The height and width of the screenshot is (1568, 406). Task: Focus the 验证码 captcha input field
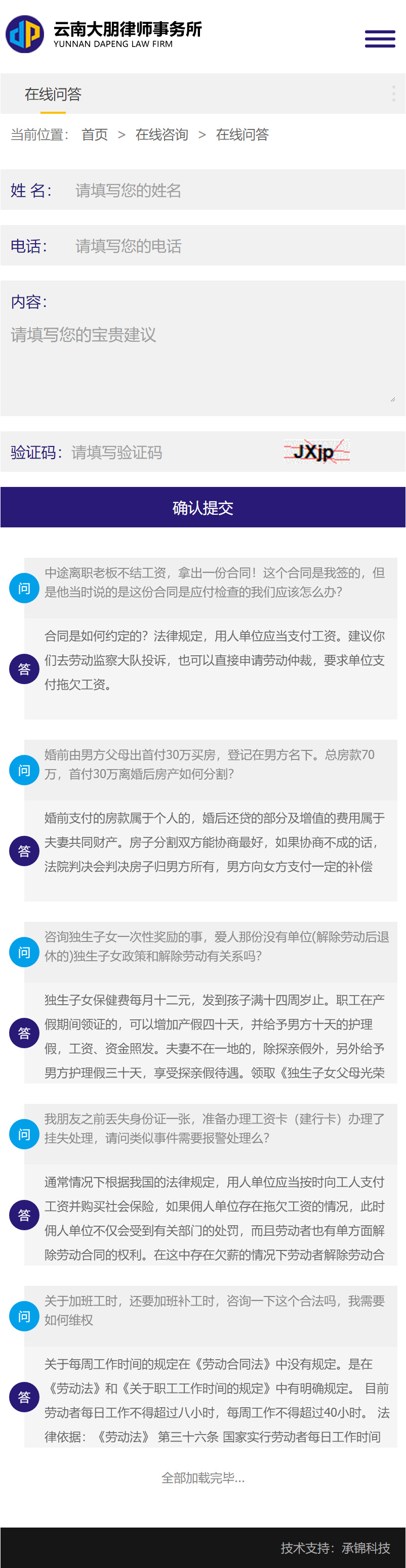[x=171, y=452]
